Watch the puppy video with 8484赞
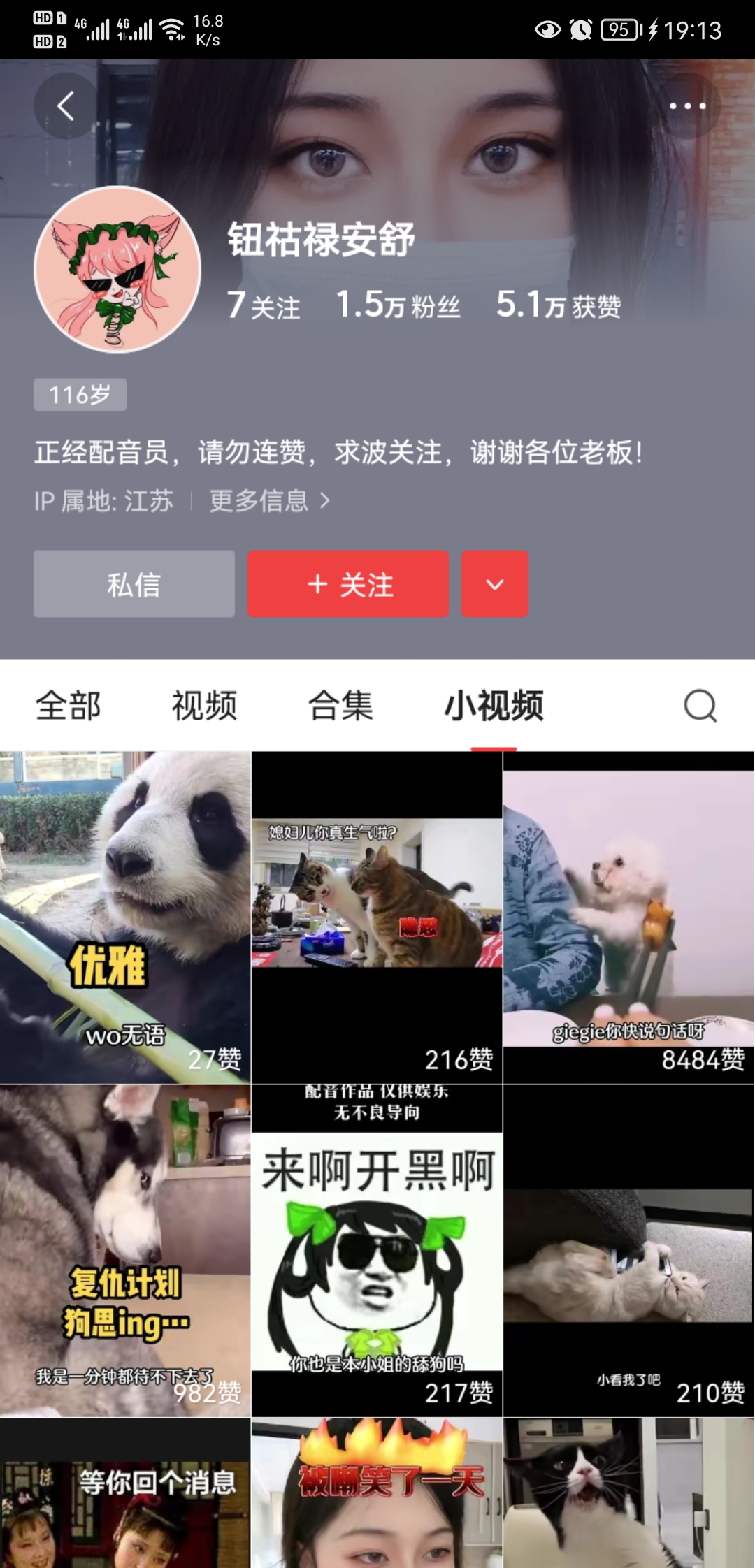 [628, 917]
